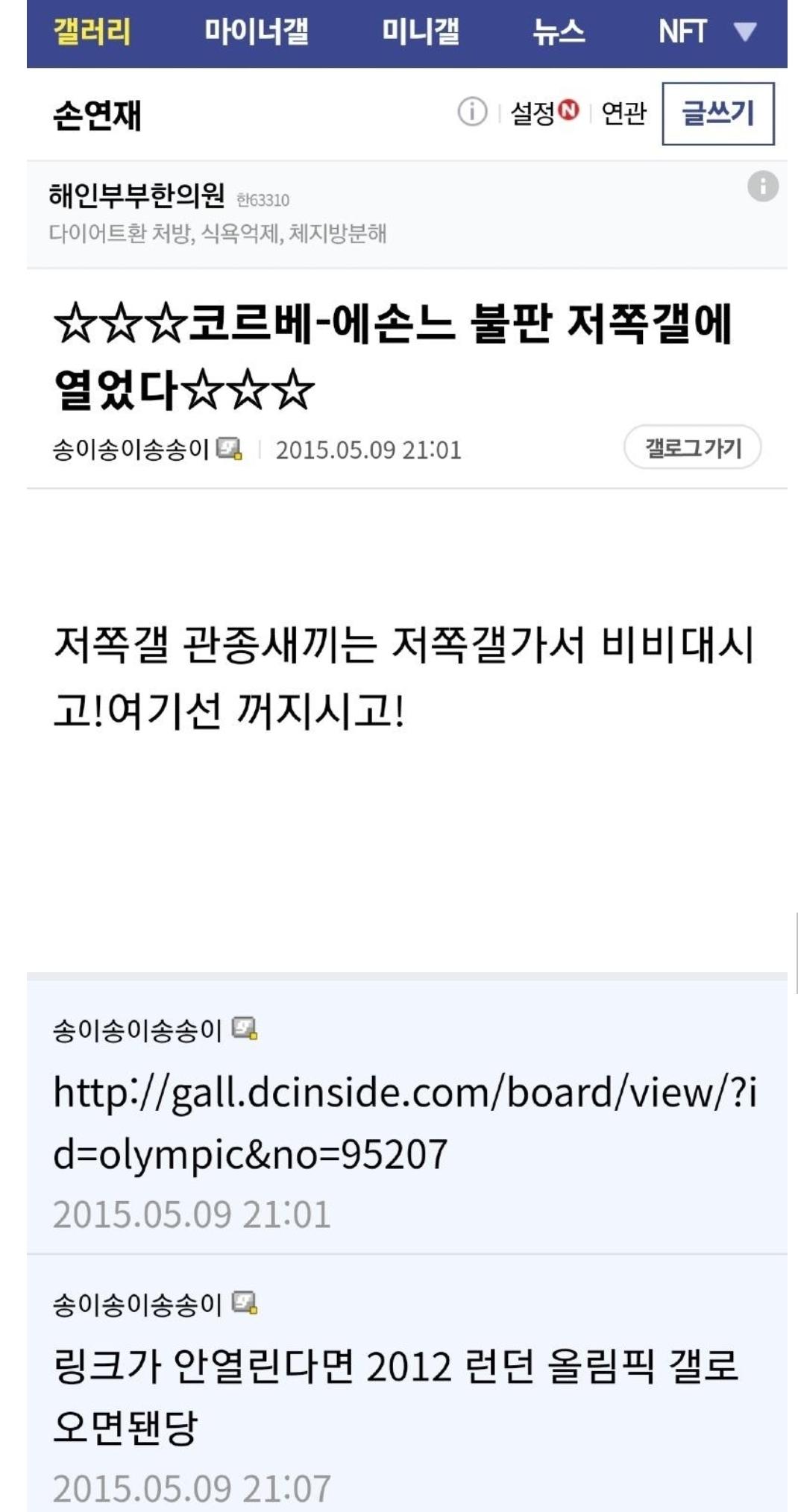Tap 글쓰기 to write a post

coord(717,113)
